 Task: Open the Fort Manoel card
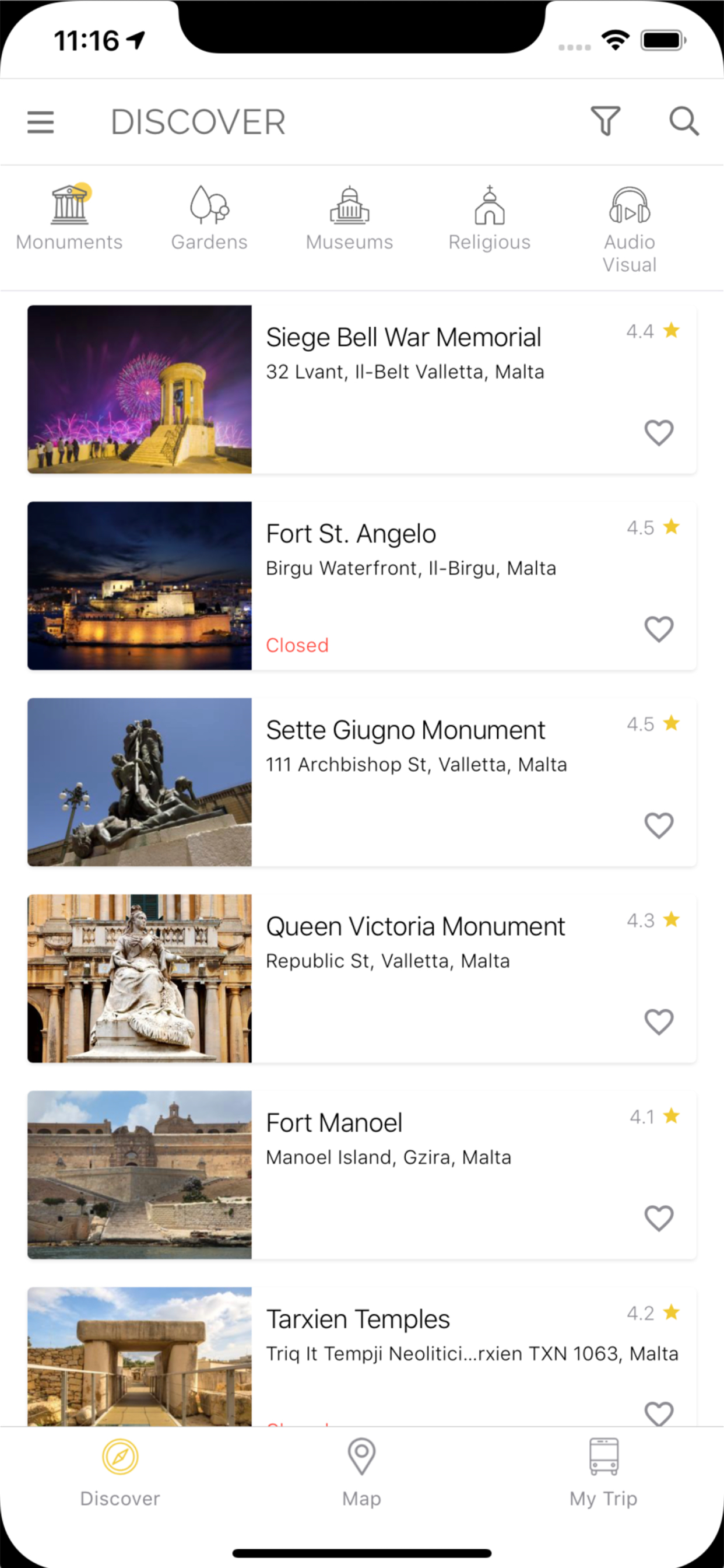pos(334,1123)
